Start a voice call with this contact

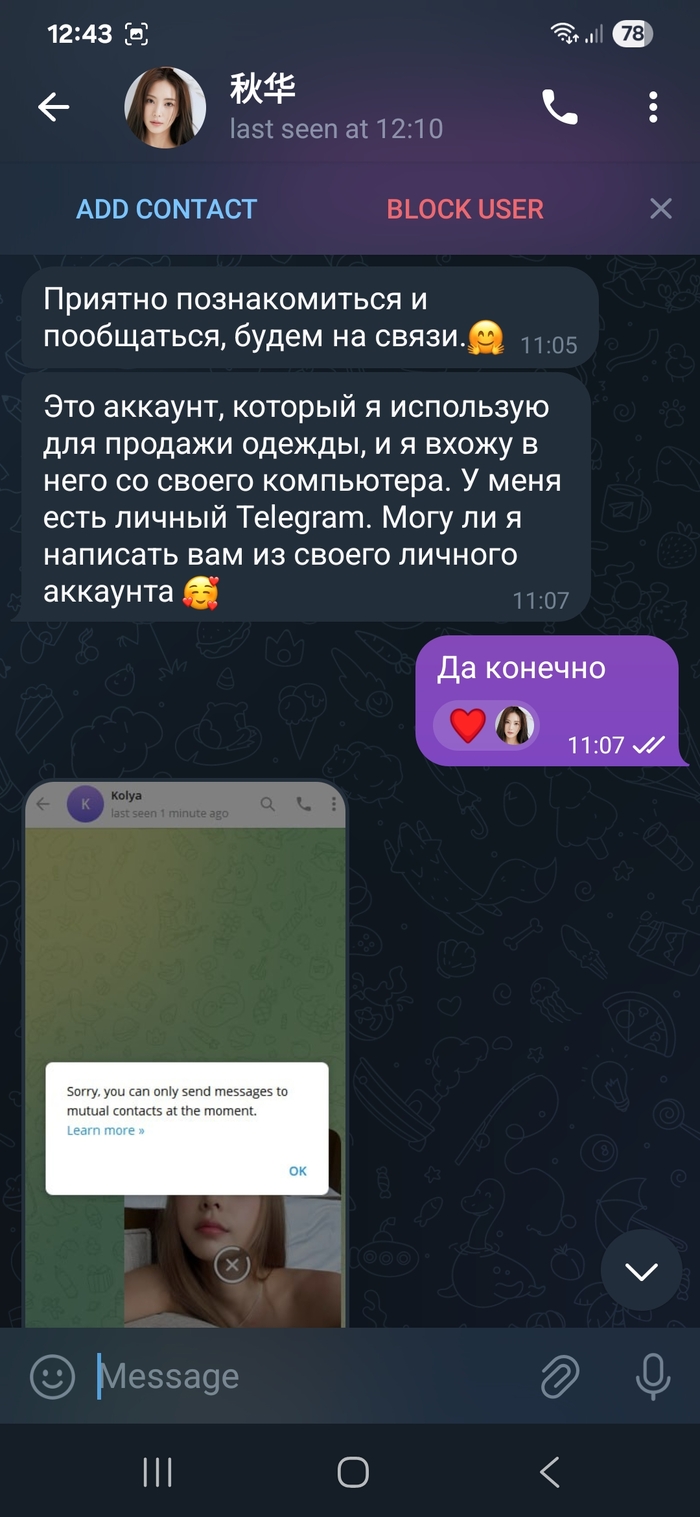pos(559,107)
